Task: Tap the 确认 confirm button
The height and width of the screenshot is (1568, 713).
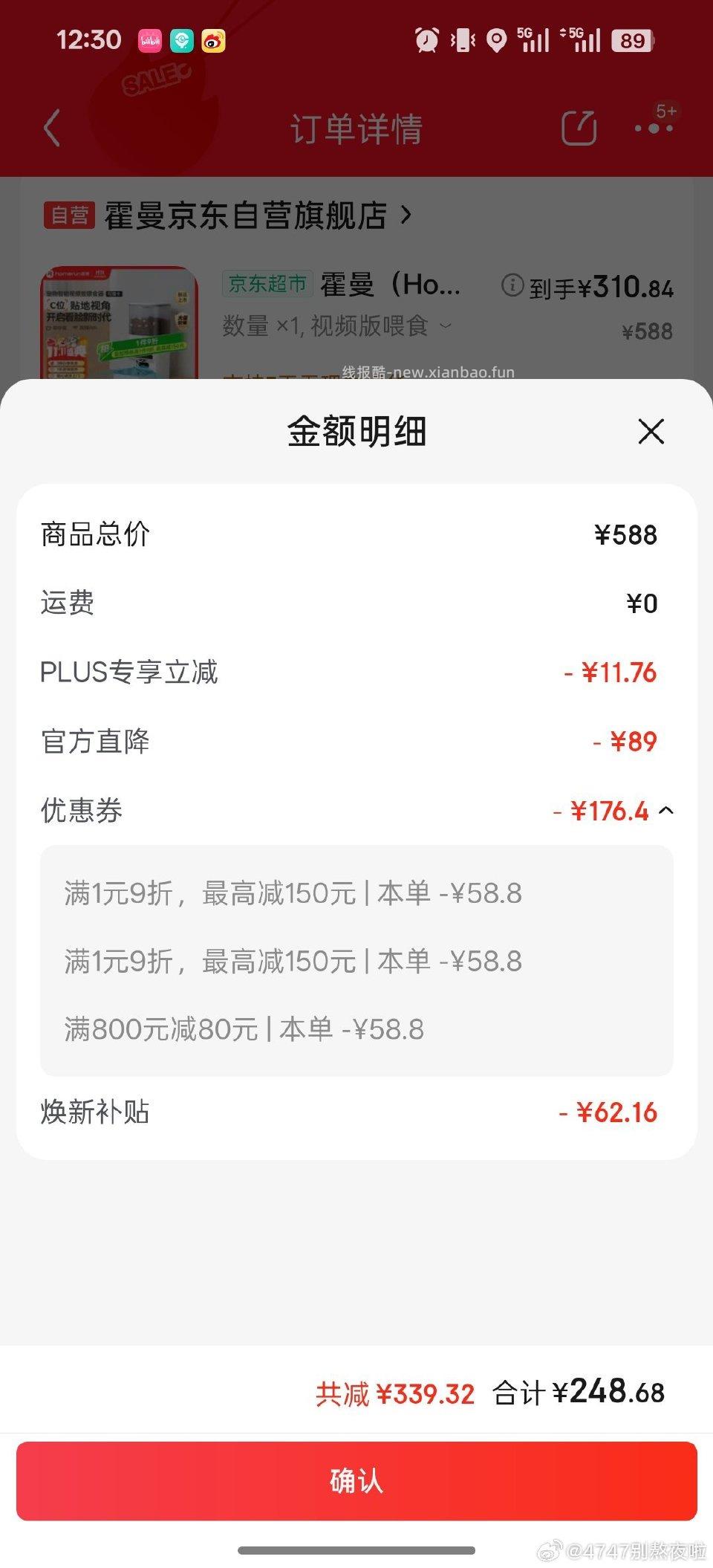Action: [x=356, y=1483]
